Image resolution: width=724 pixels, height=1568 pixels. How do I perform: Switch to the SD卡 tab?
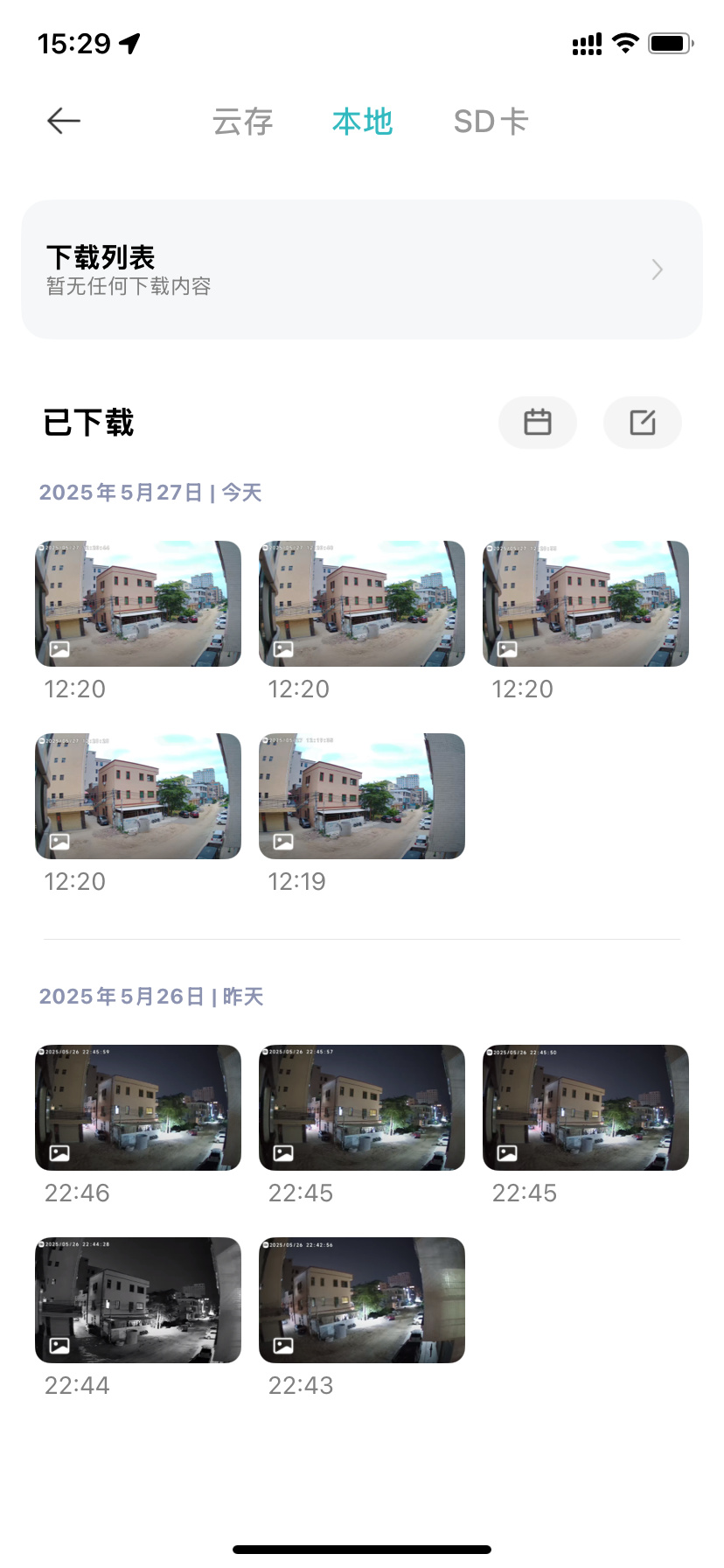[491, 122]
